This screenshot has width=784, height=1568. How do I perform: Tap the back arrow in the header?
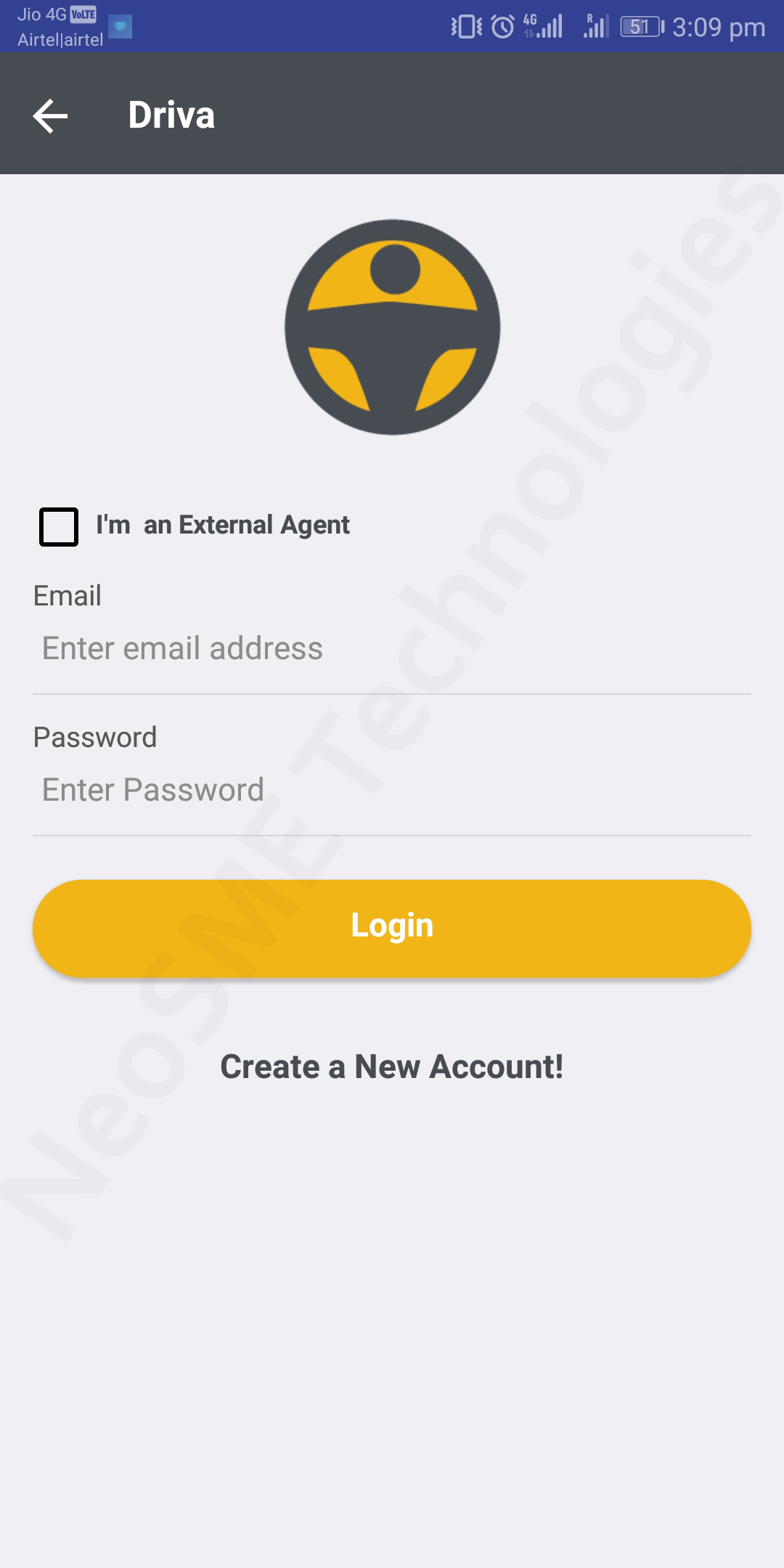[49, 114]
